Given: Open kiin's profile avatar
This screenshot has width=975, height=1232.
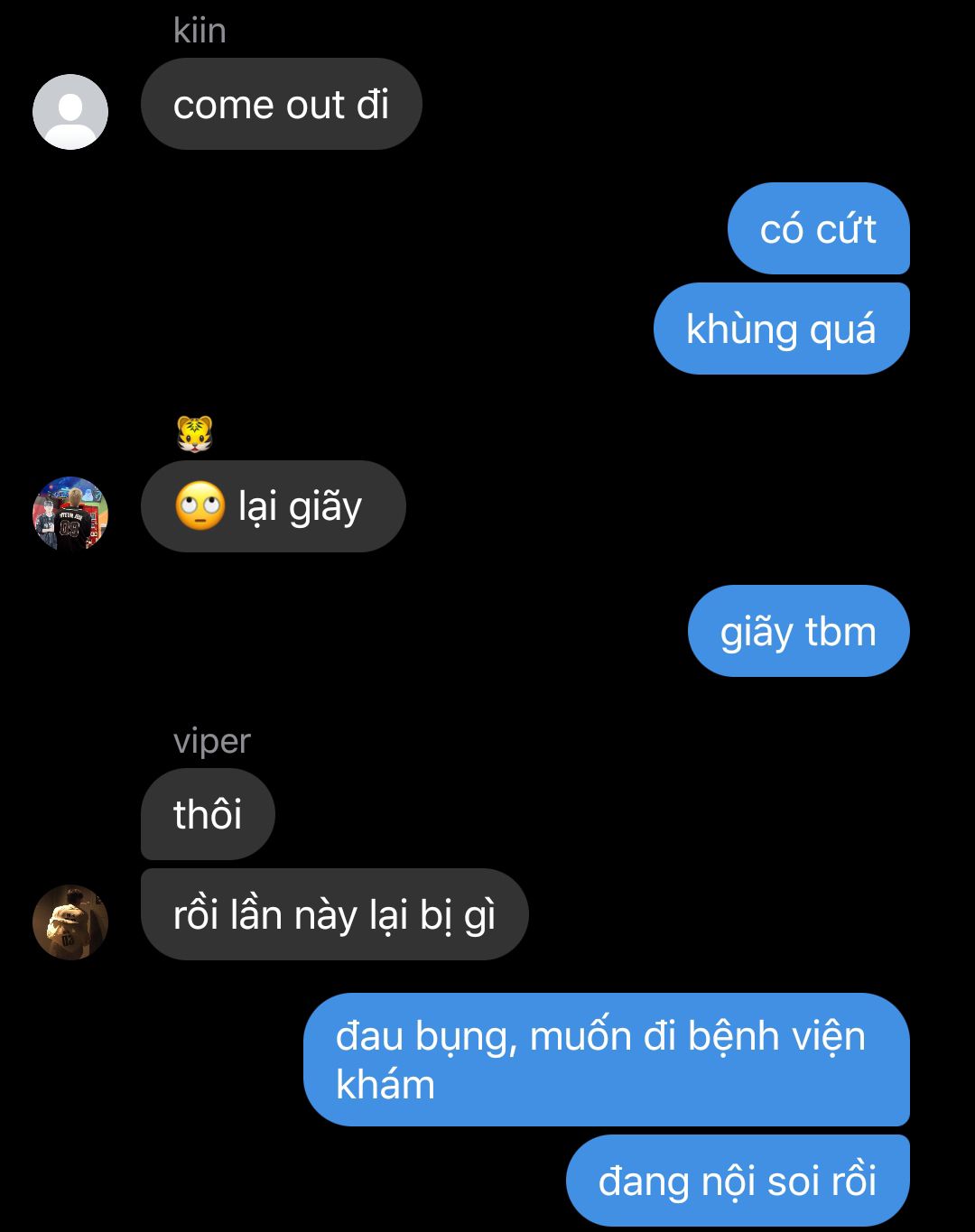Looking at the screenshot, I should click(70, 112).
